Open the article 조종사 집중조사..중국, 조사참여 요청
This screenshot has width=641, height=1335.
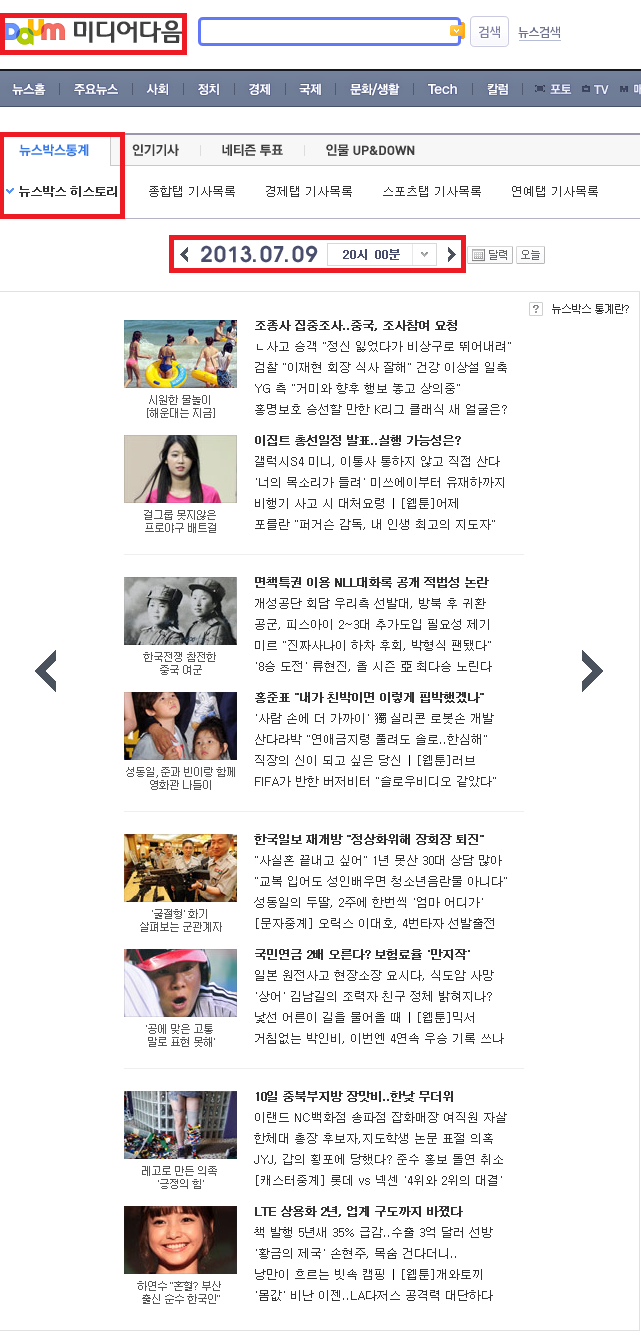356,326
